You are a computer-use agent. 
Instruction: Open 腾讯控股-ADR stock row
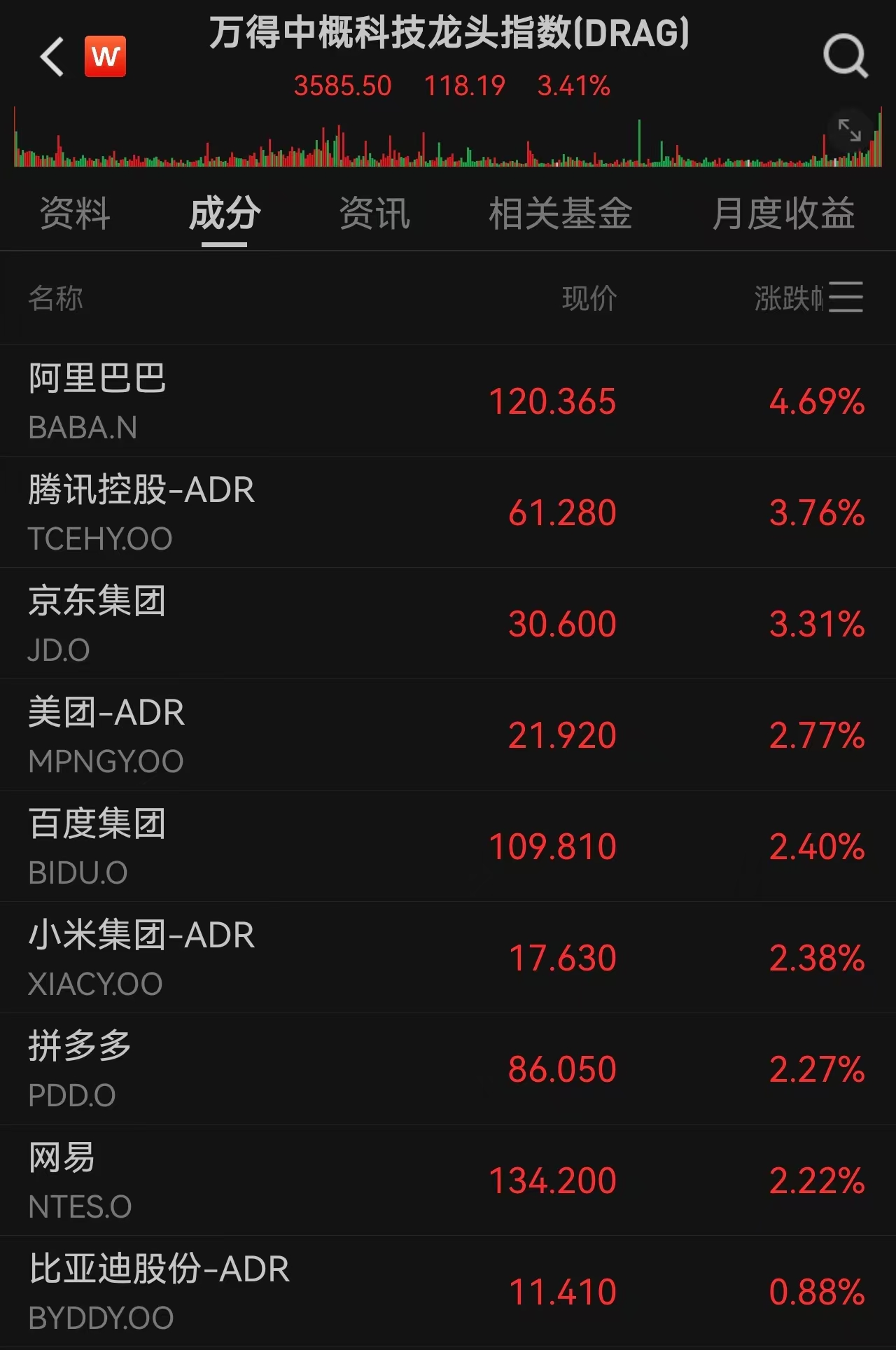pyautogui.click(x=448, y=513)
